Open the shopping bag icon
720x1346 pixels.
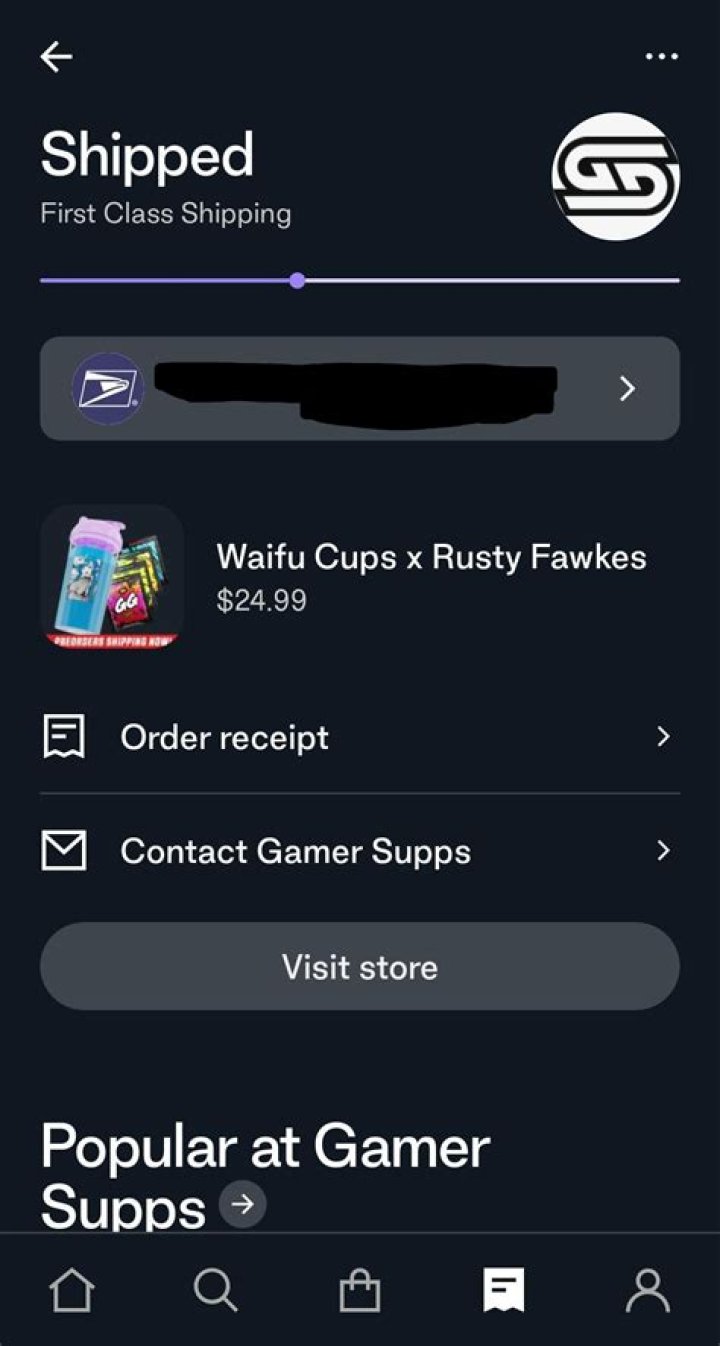[360, 1290]
